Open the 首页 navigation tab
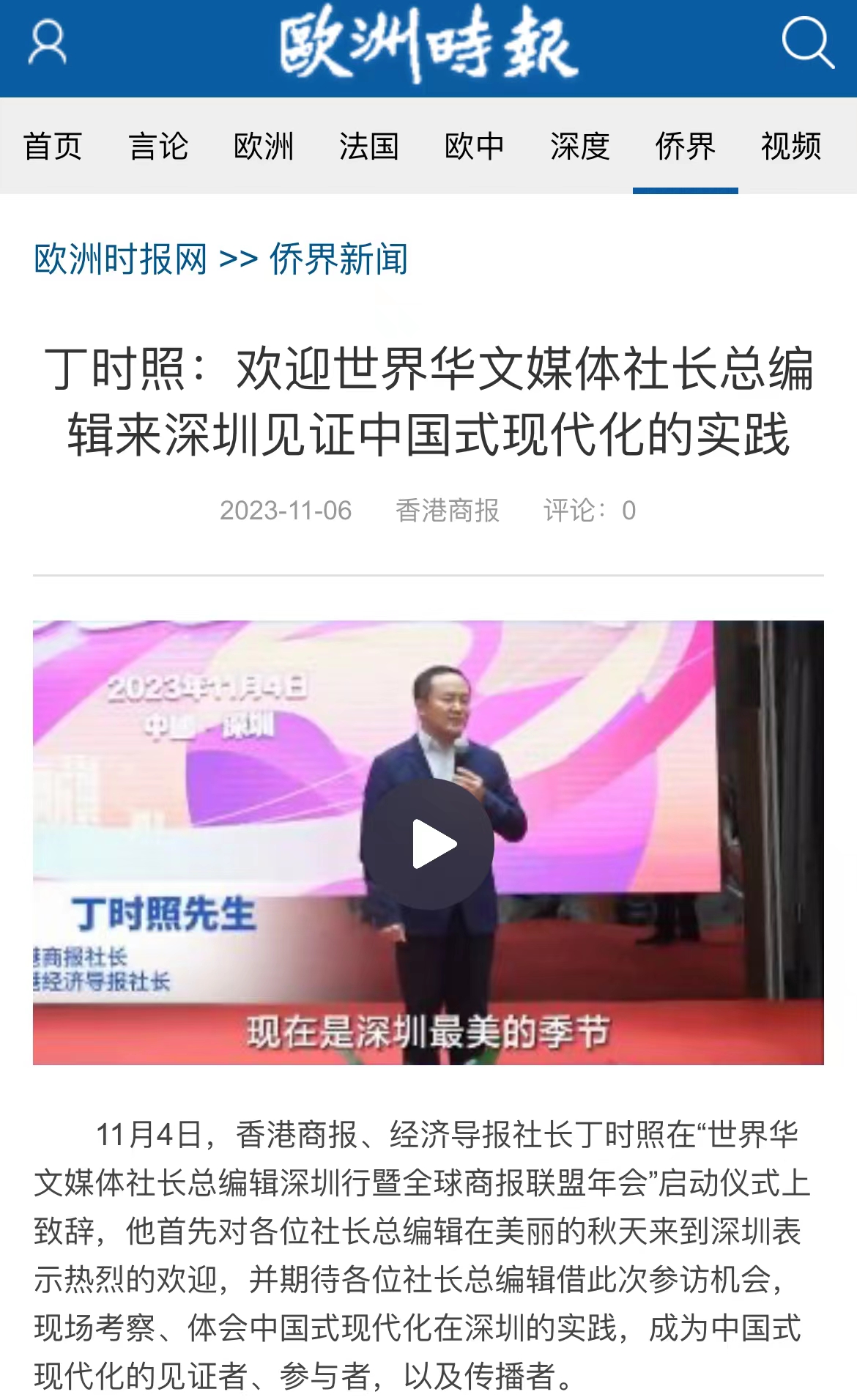Screen dimensions: 857x1400 point(54,147)
